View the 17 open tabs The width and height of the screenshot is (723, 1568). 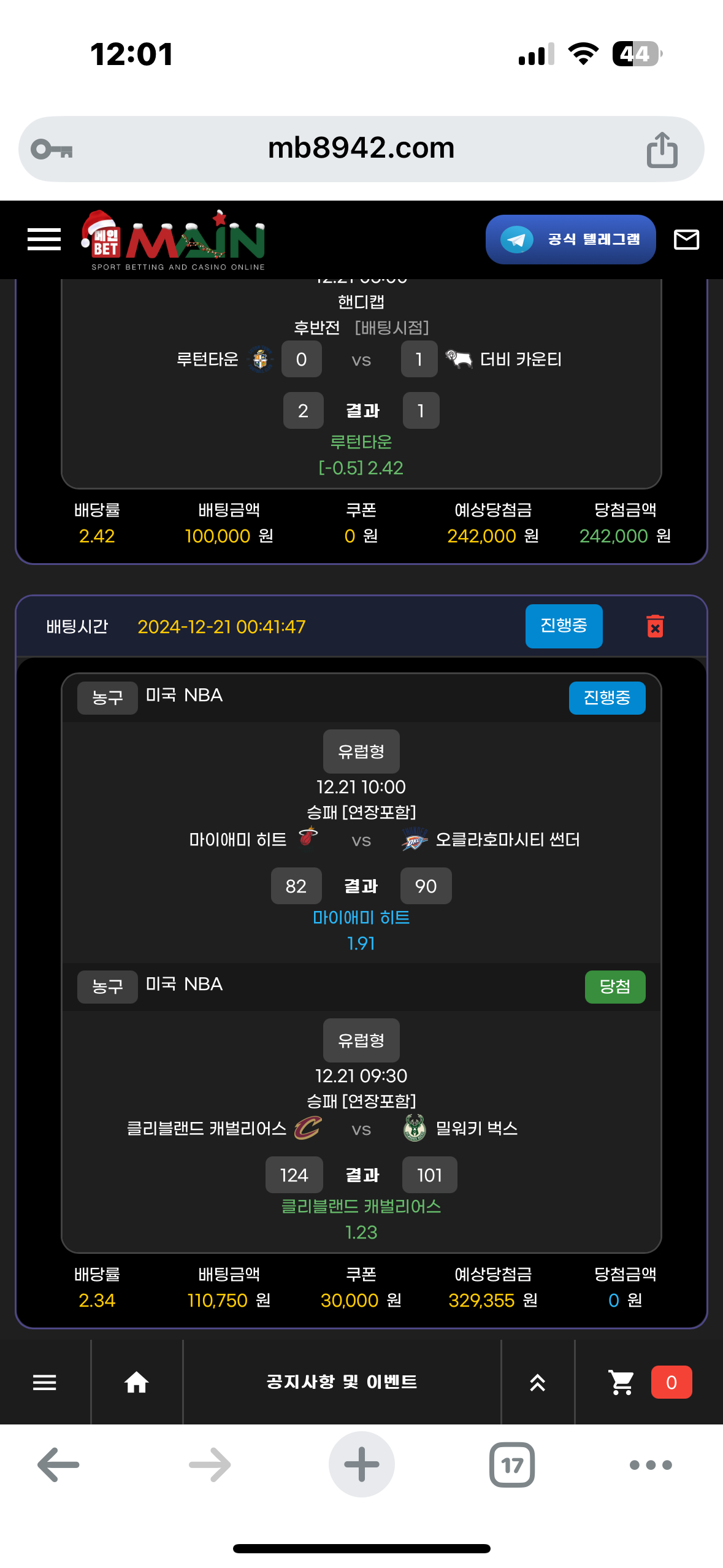pos(512,1465)
